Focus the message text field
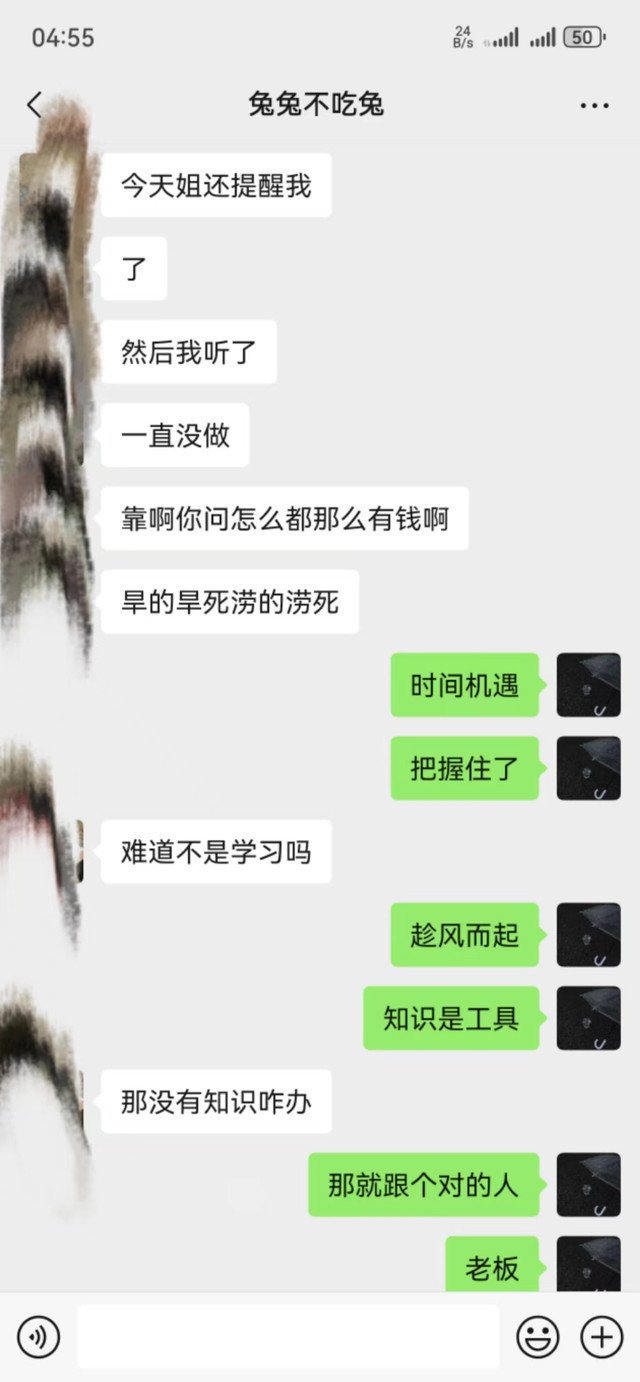 [288, 1336]
